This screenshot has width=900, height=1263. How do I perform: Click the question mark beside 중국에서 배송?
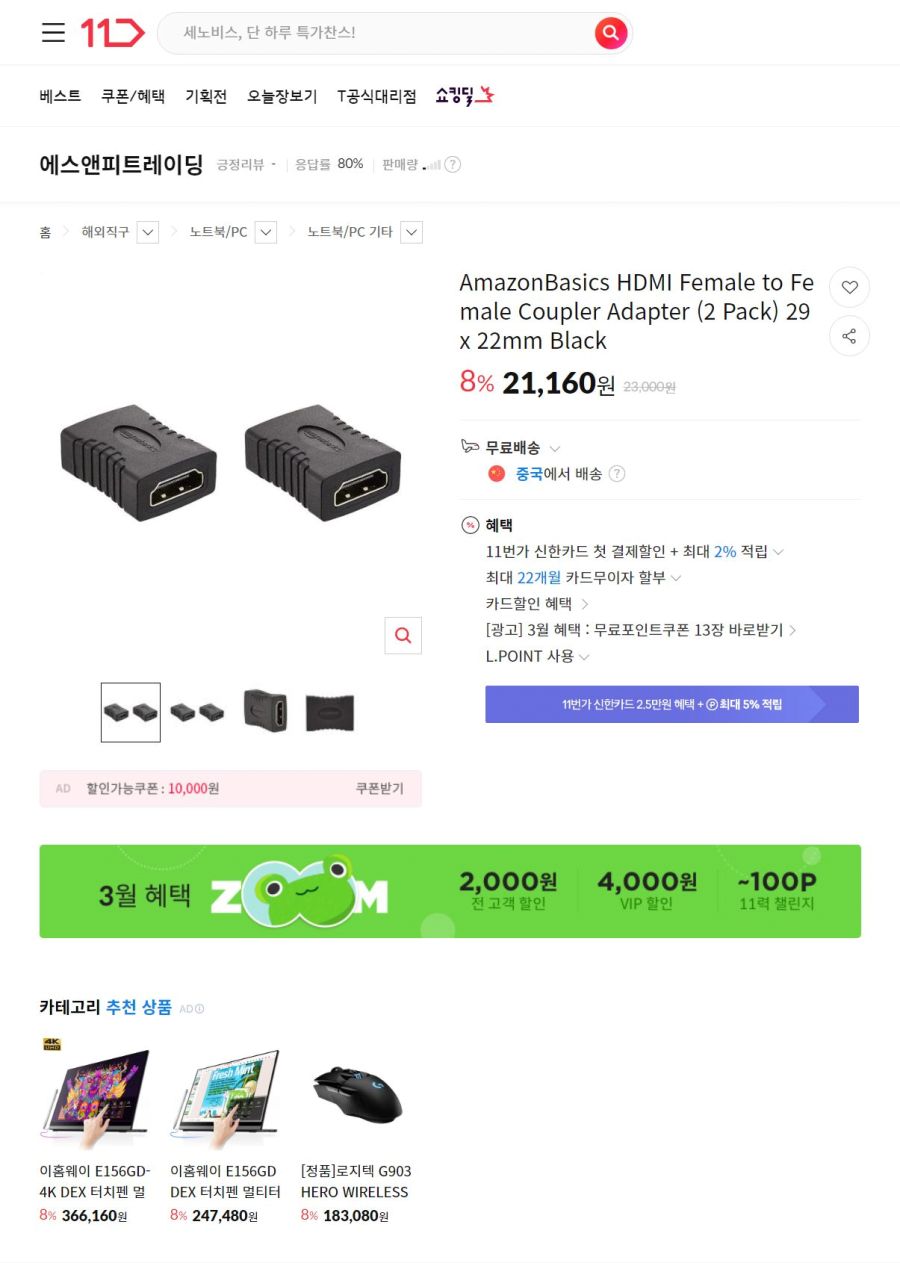(617, 474)
